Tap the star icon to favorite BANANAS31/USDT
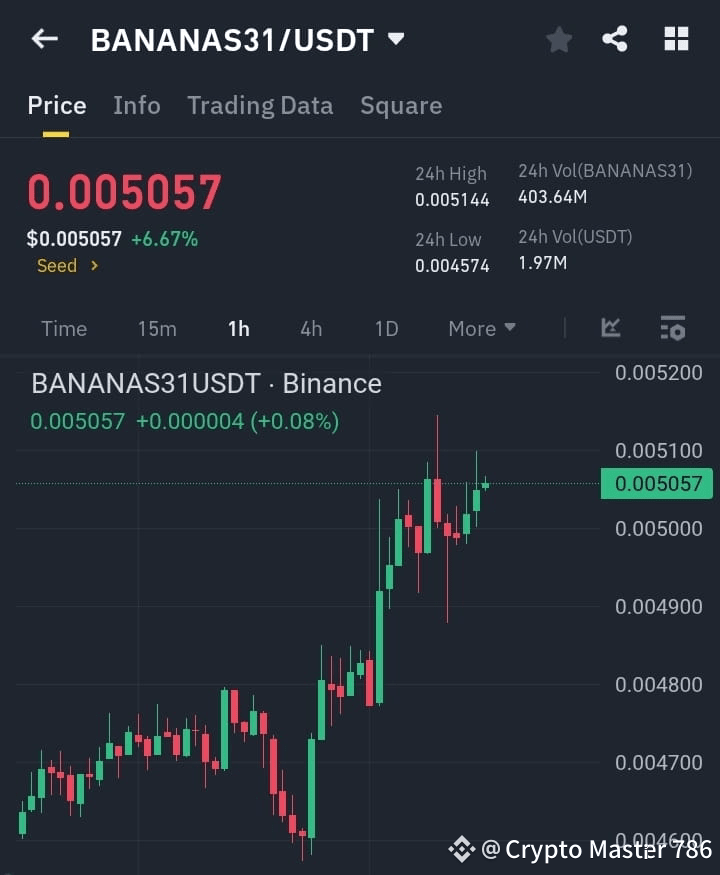This screenshot has height=875, width=720. coord(558,40)
